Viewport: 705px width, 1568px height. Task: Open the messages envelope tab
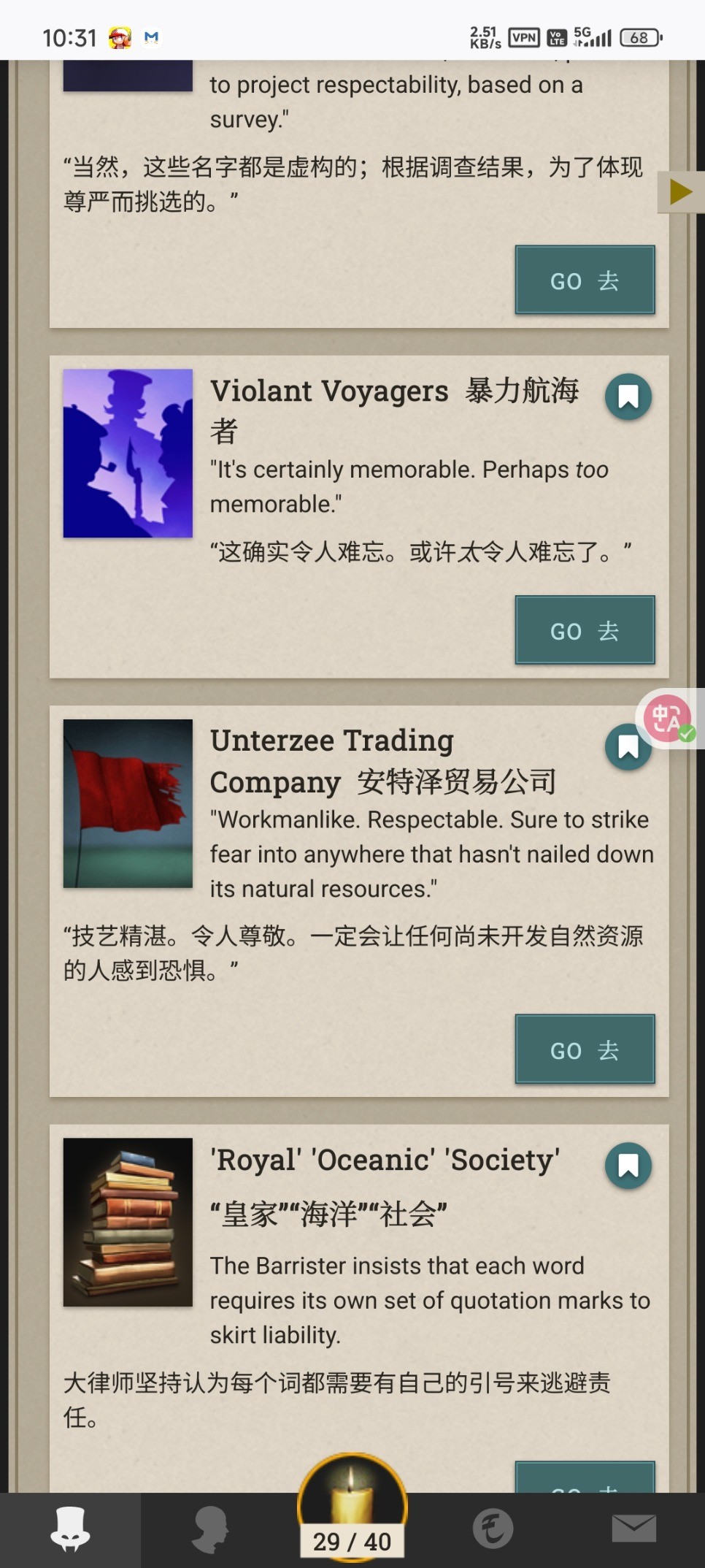633,1529
